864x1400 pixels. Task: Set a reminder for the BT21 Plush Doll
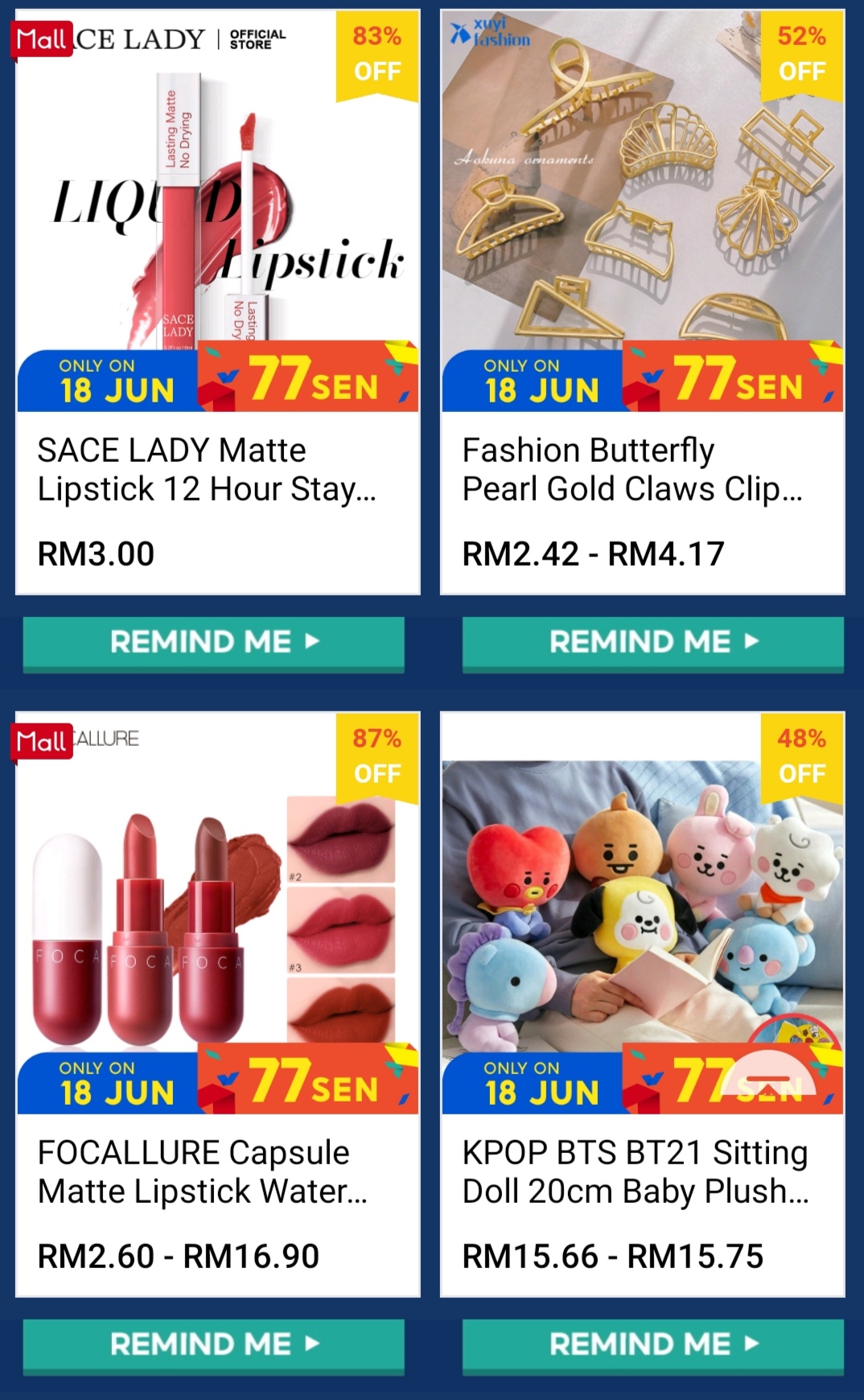652,1344
